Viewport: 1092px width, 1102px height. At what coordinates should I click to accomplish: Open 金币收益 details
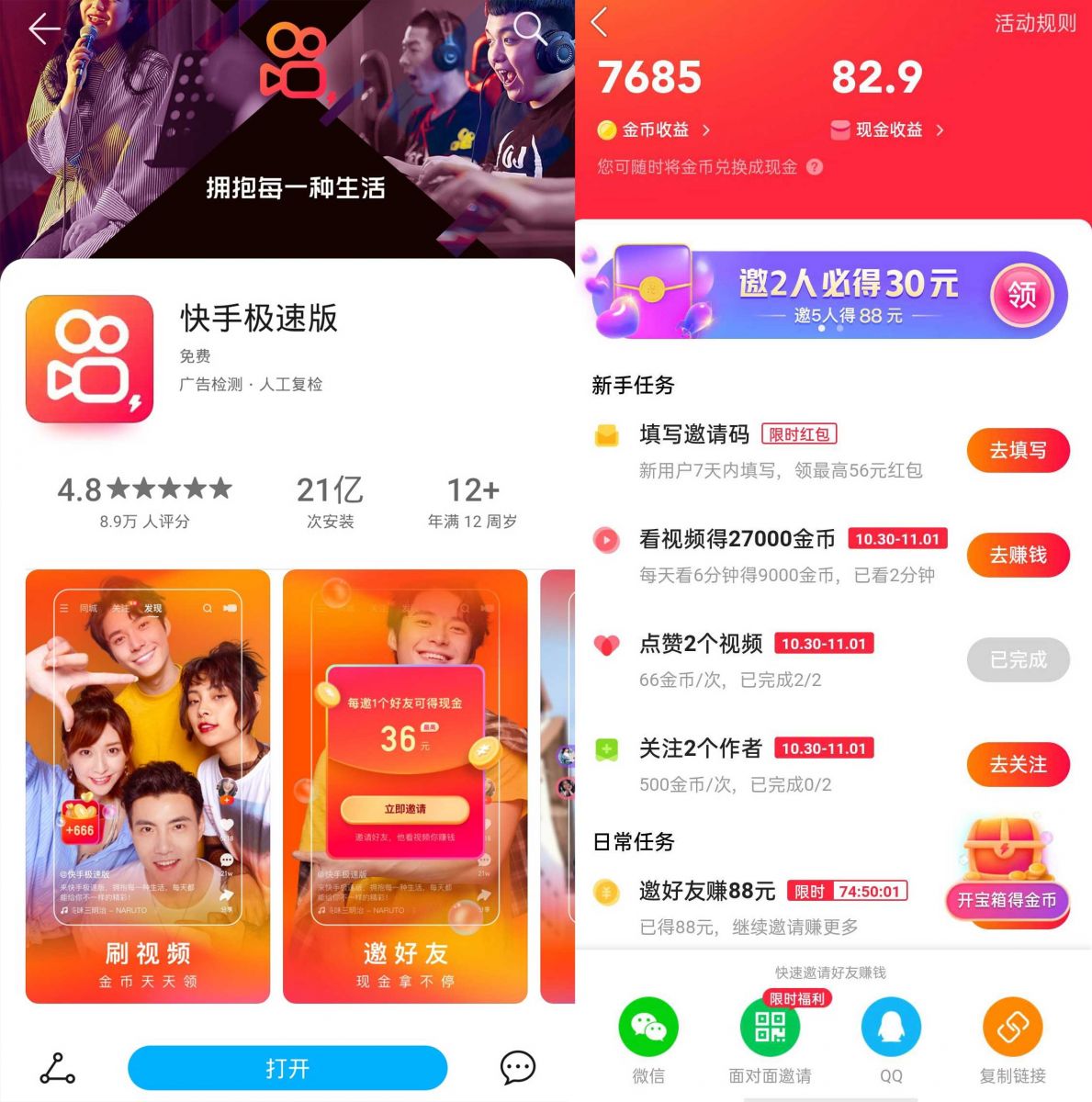pyautogui.click(x=655, y=130)
